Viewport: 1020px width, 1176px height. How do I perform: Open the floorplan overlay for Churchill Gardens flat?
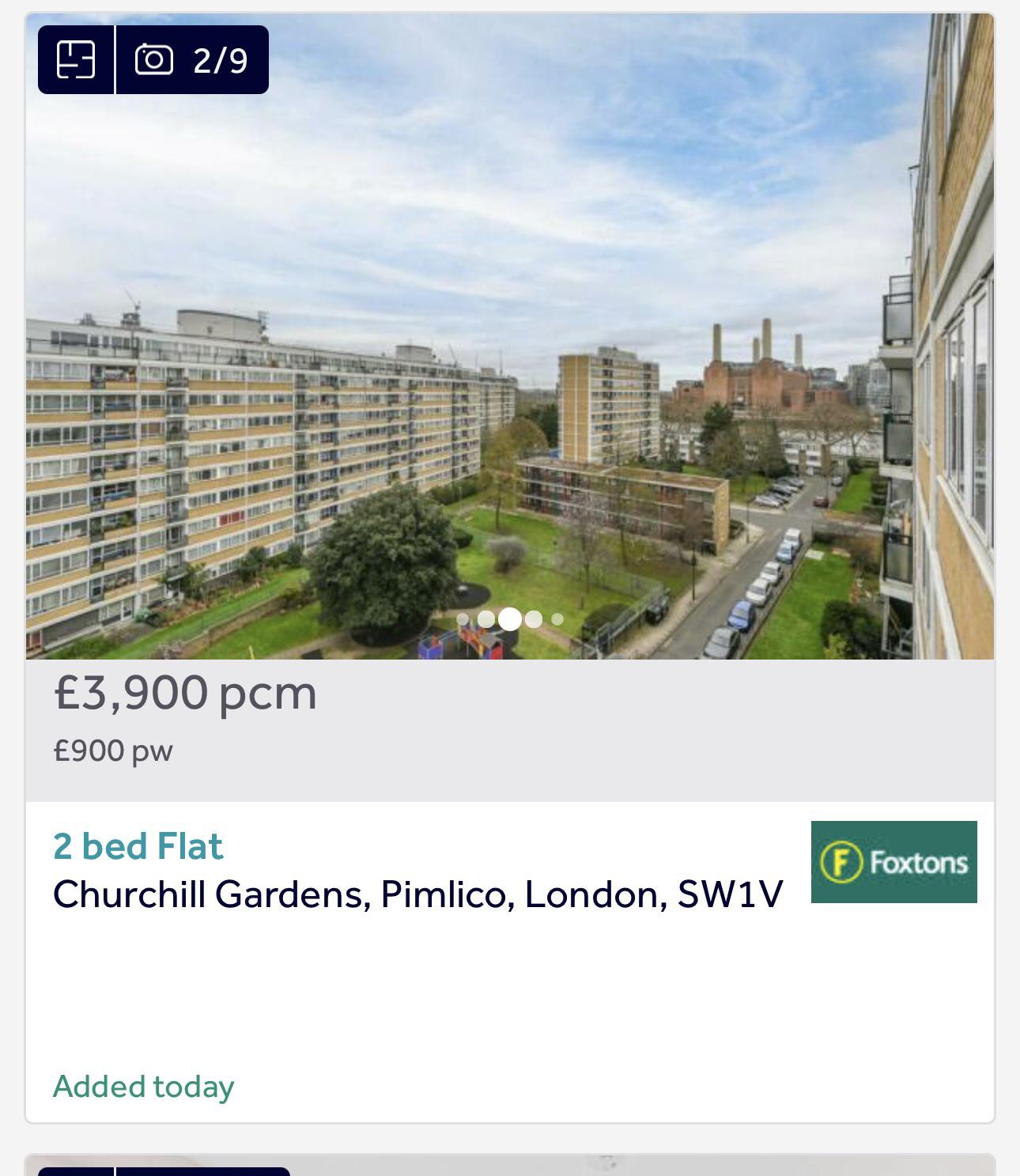(75, 58)
